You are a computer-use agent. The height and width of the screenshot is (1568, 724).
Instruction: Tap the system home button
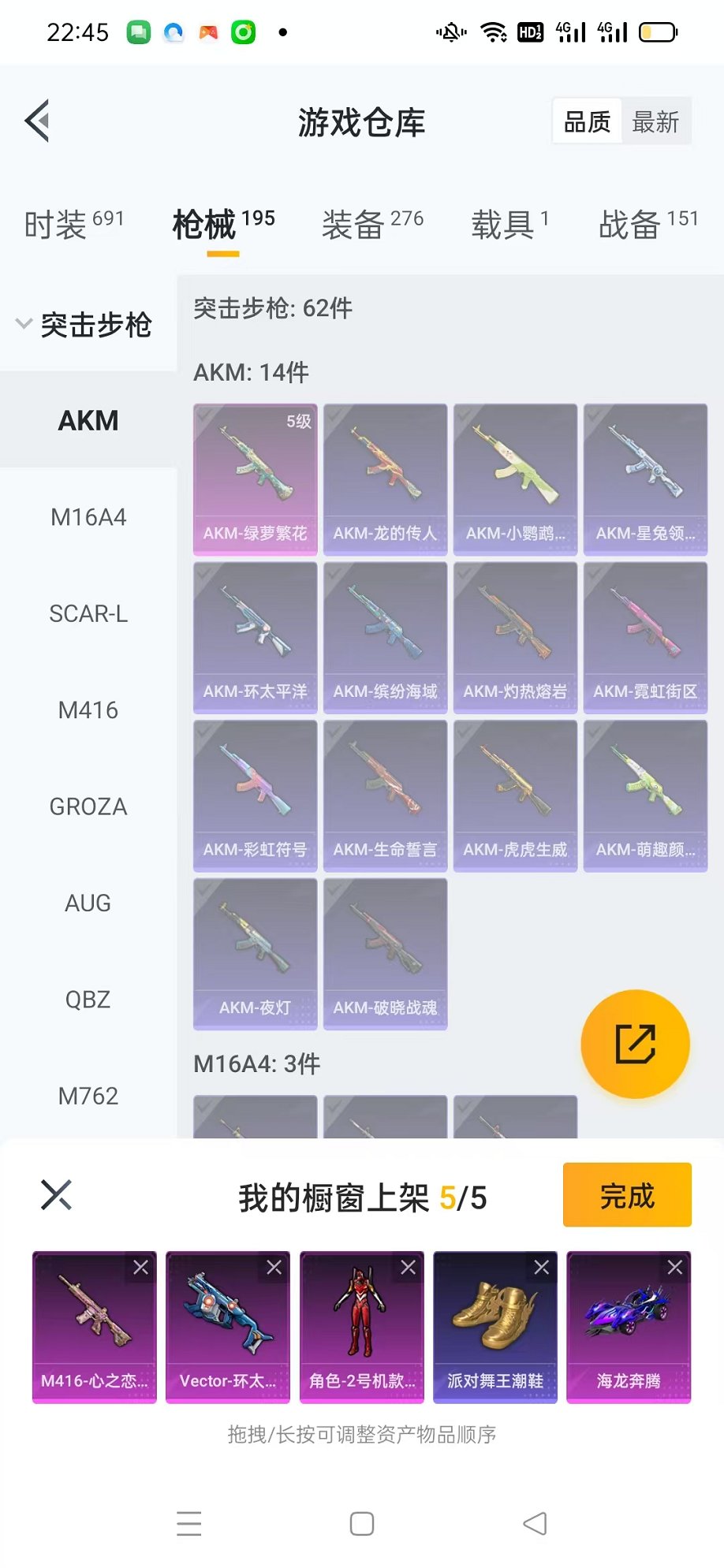(x=362, y=1523)
